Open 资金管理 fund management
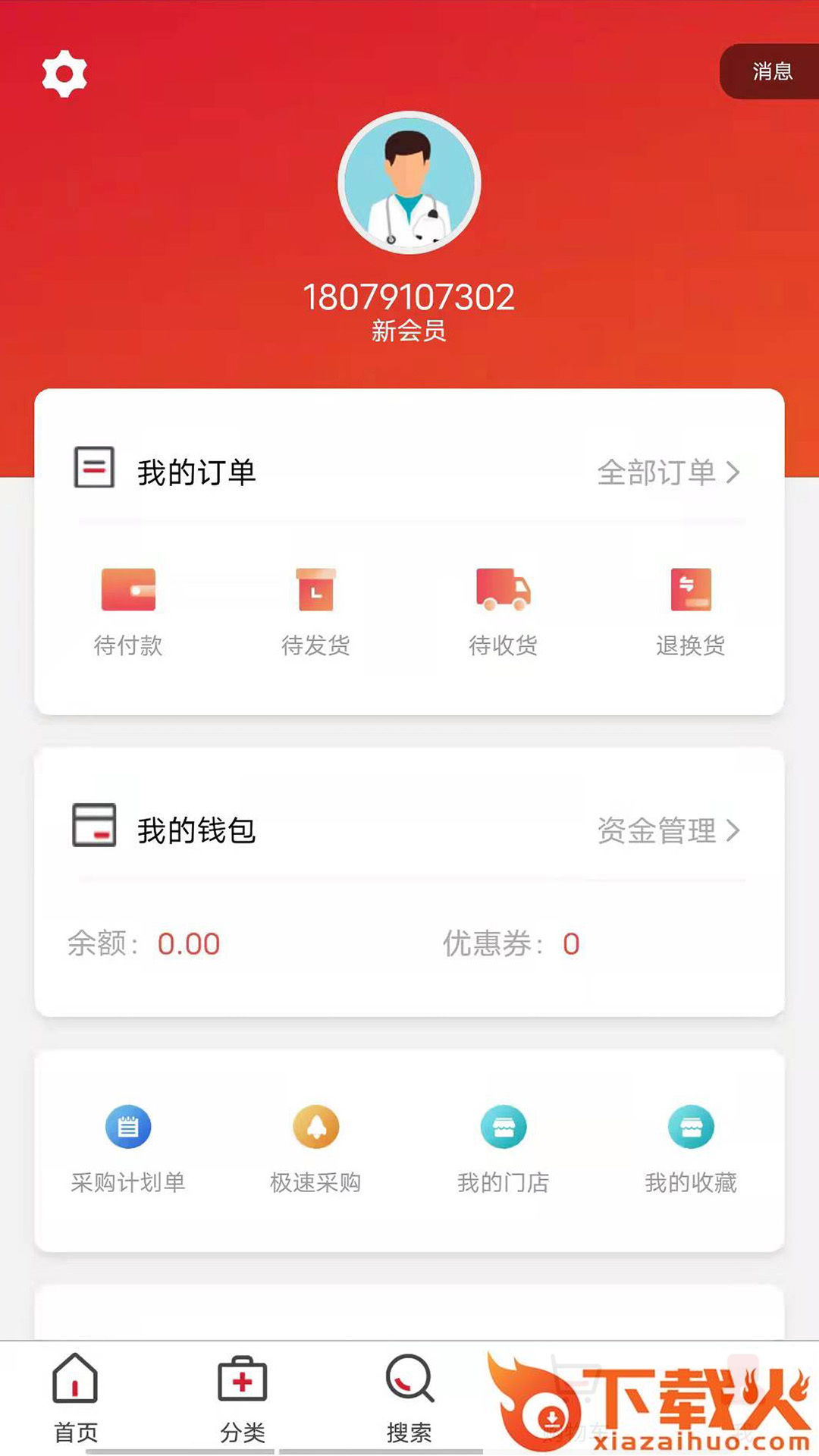This screenshot has height=1456, width=819. click(x=667, y=830)
